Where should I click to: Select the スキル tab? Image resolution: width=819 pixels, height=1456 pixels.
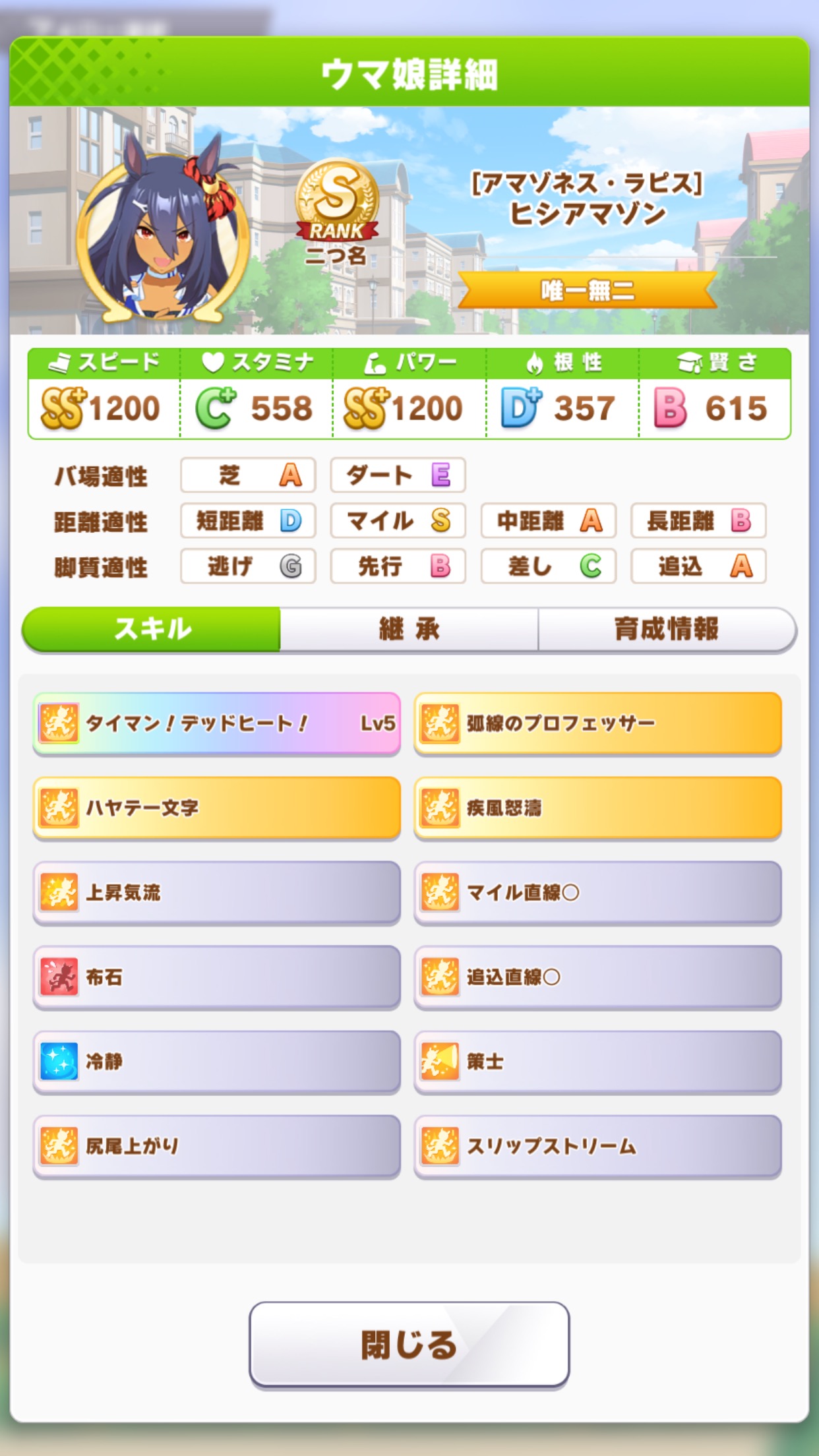point(152,629)
